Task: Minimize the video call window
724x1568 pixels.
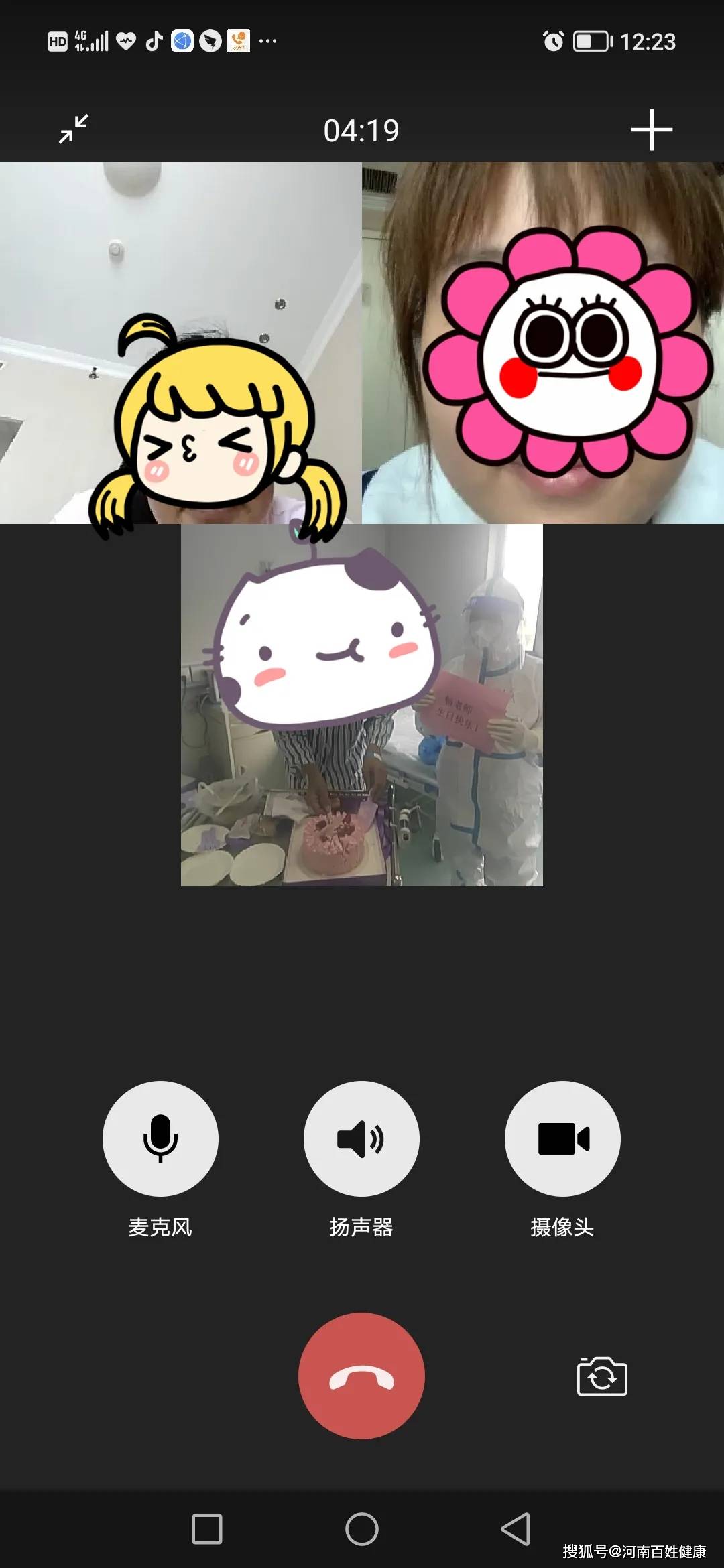Action: click(74, 129)
